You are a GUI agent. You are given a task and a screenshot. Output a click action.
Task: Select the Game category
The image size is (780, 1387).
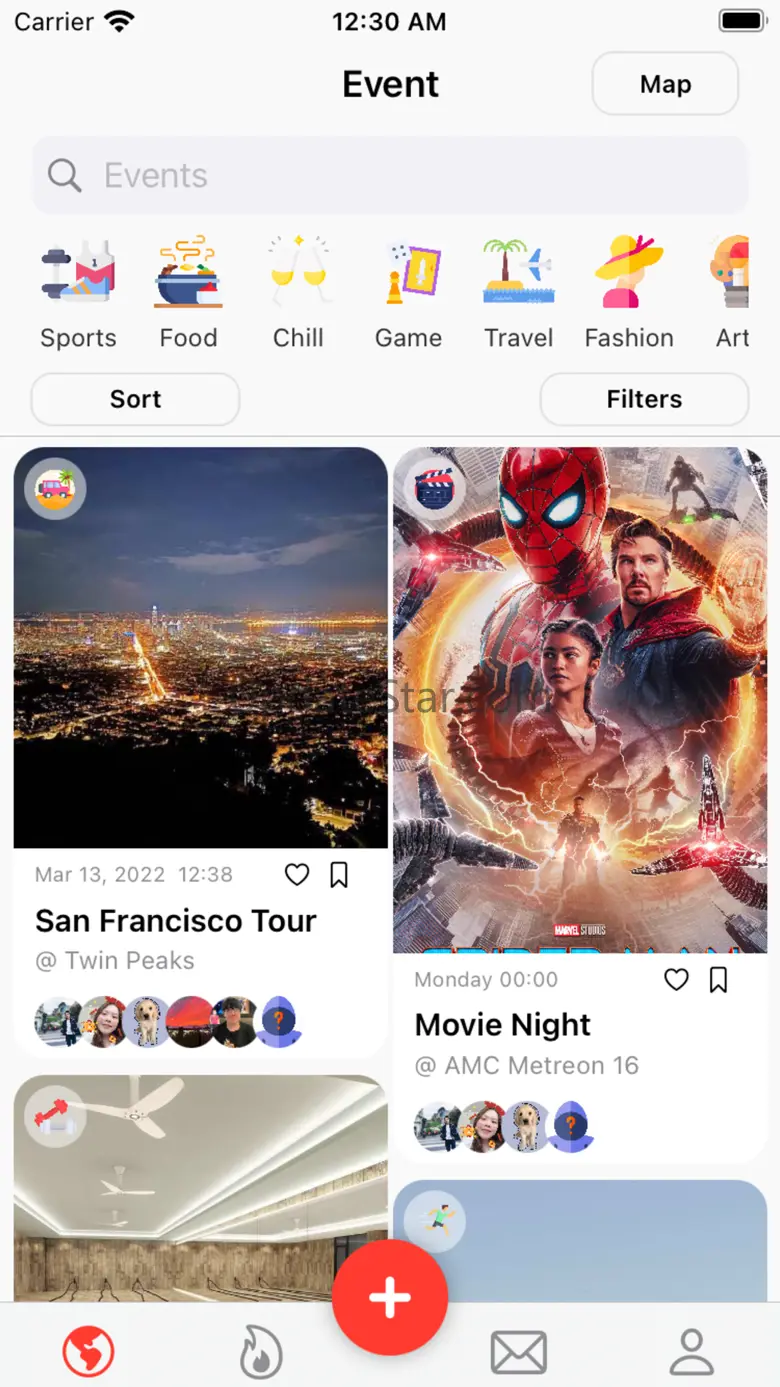tap(408, 293)
